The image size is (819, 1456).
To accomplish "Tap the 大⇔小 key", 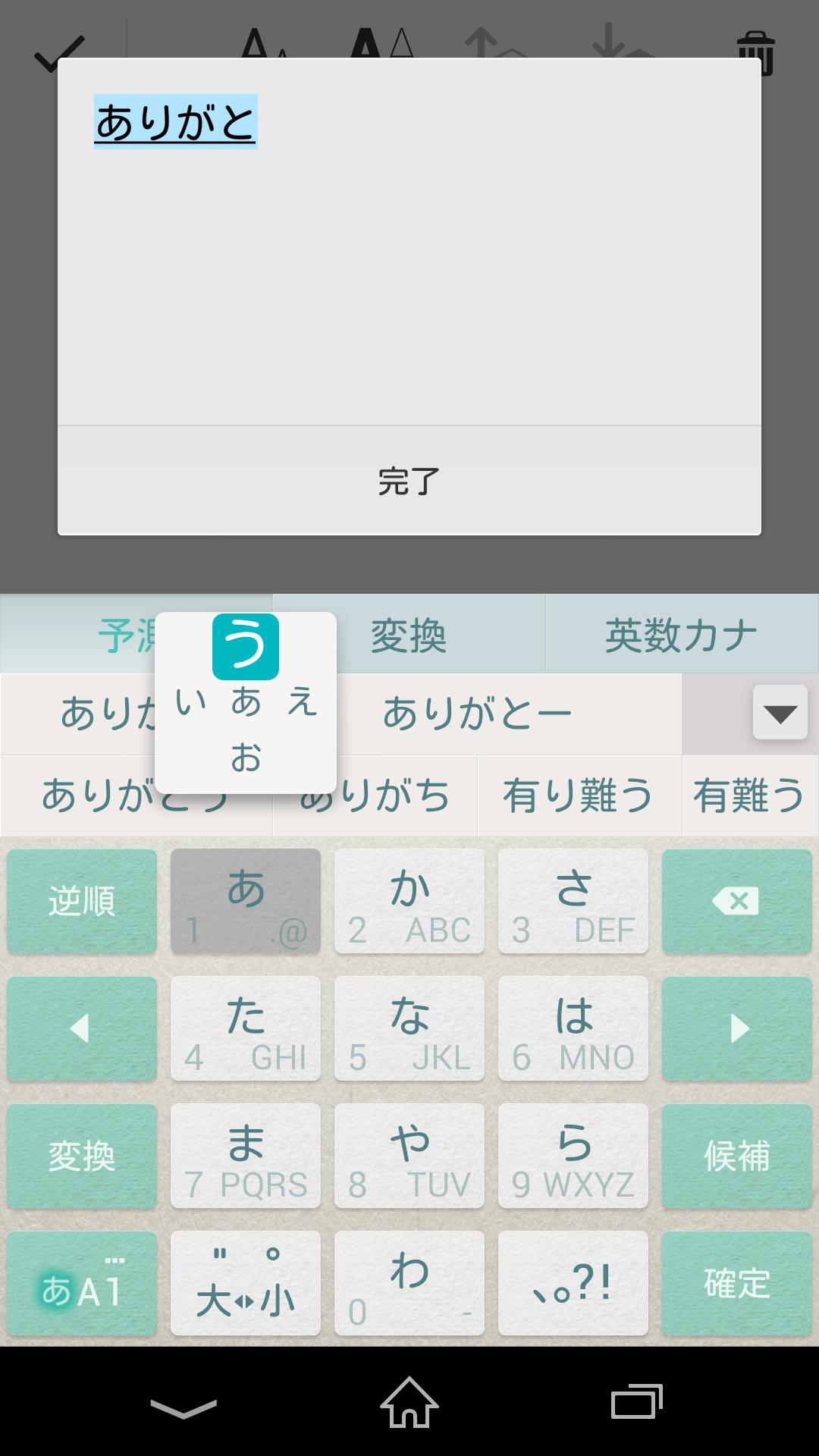I will click(246, 1283).
